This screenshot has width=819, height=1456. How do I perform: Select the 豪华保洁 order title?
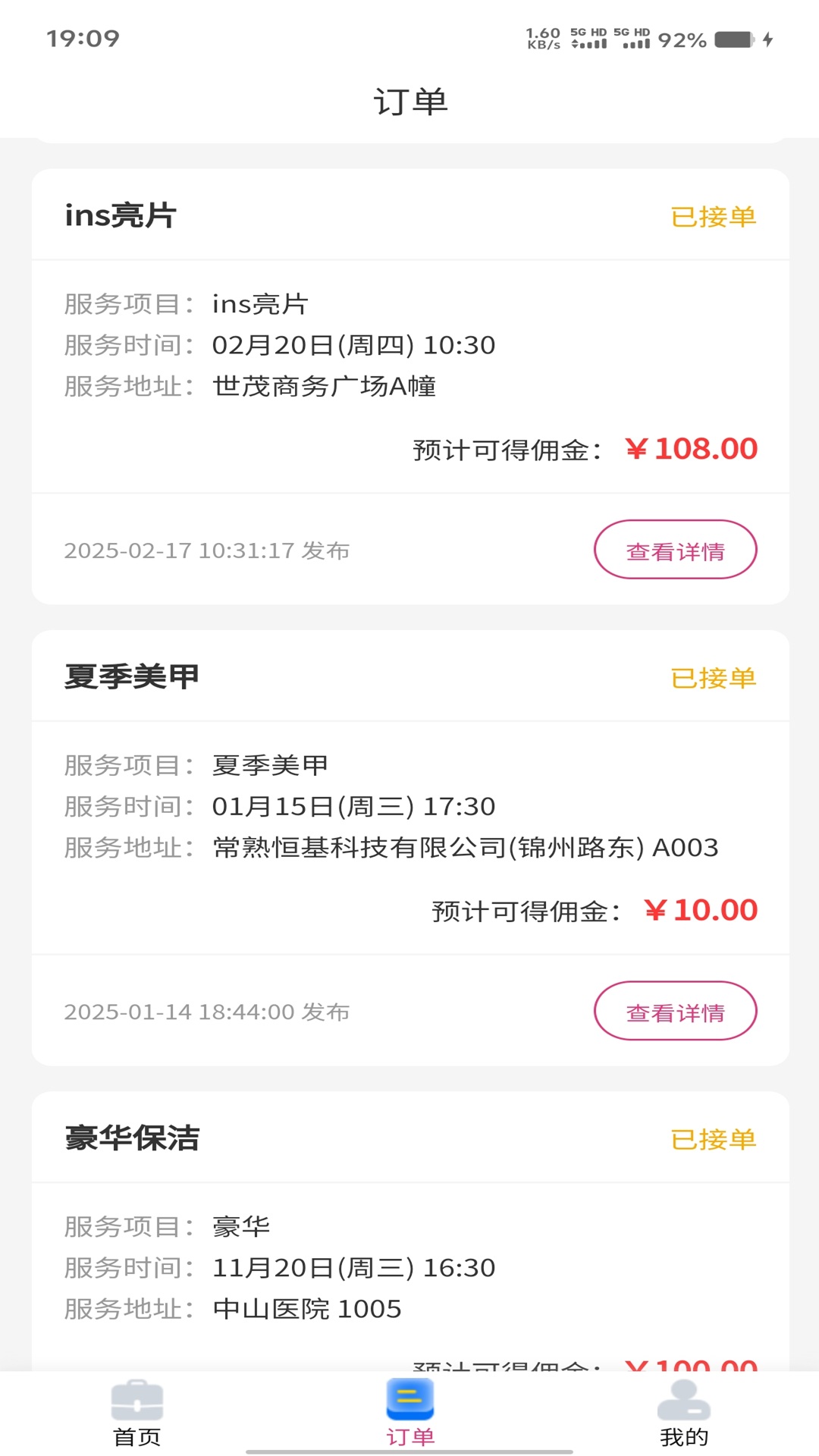pyautogui.click(x=130, y=1138)
